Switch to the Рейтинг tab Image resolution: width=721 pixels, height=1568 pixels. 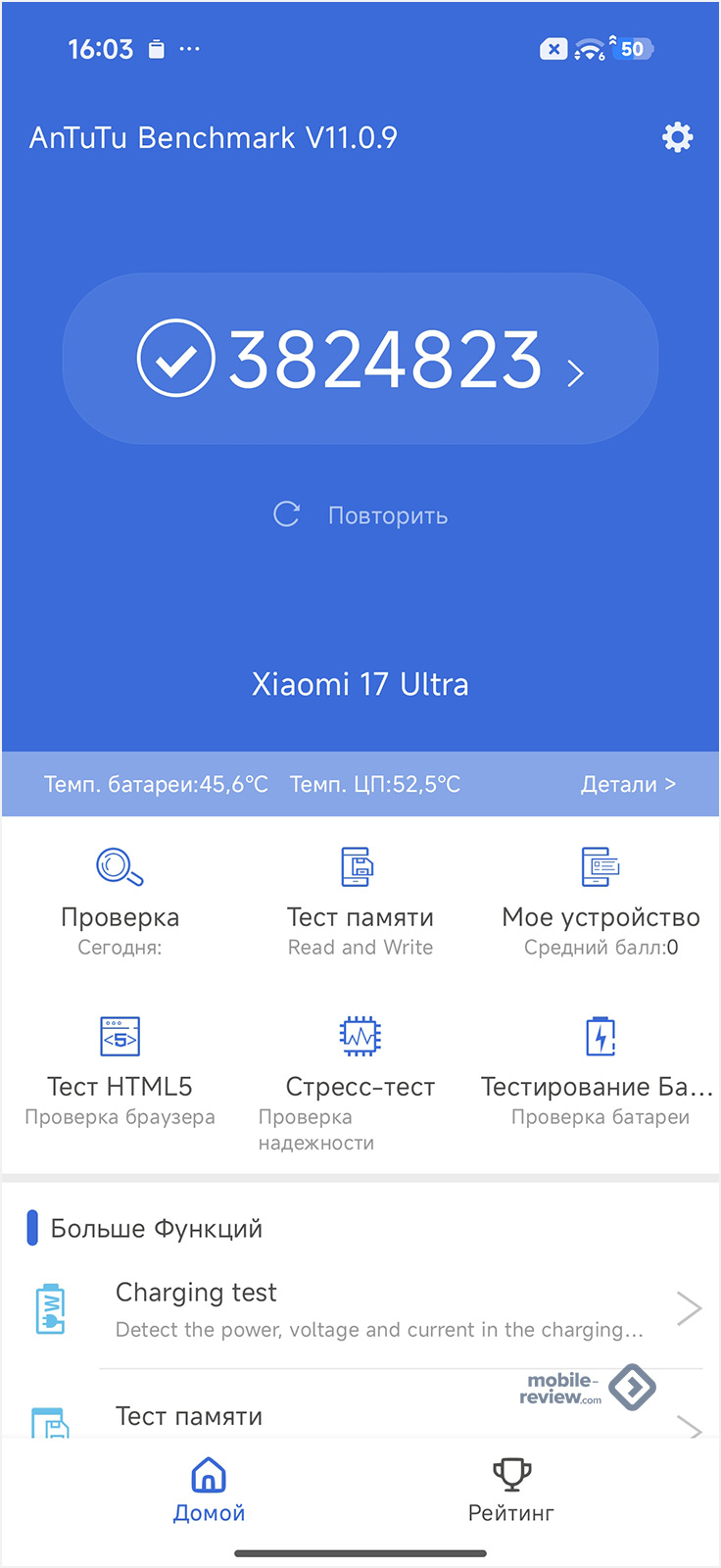510,1490
